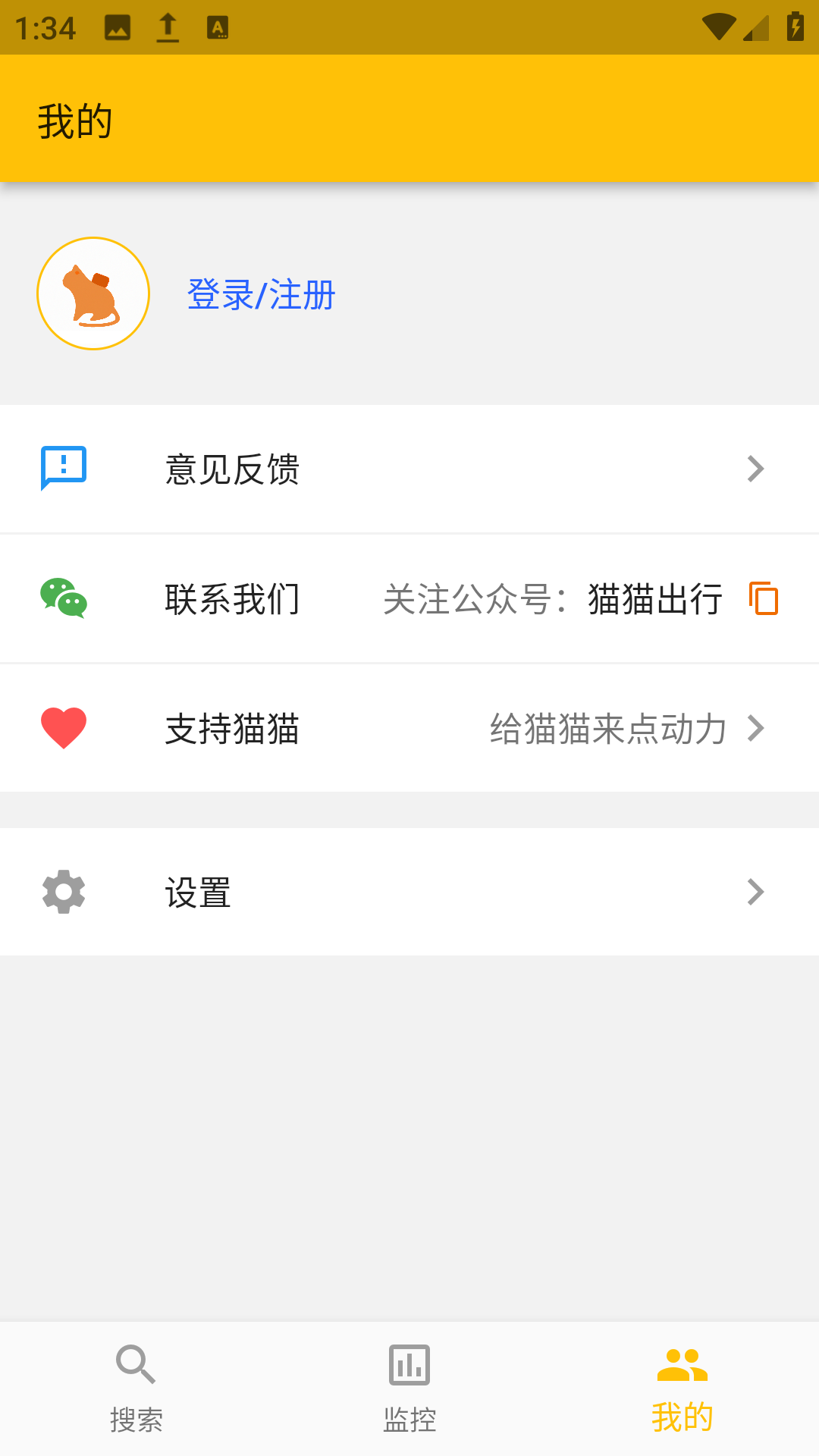Image resolution: width=819 pixels, height=1456 pixels.
Task: Open 设置 settings
Action: tap(409, 892)
